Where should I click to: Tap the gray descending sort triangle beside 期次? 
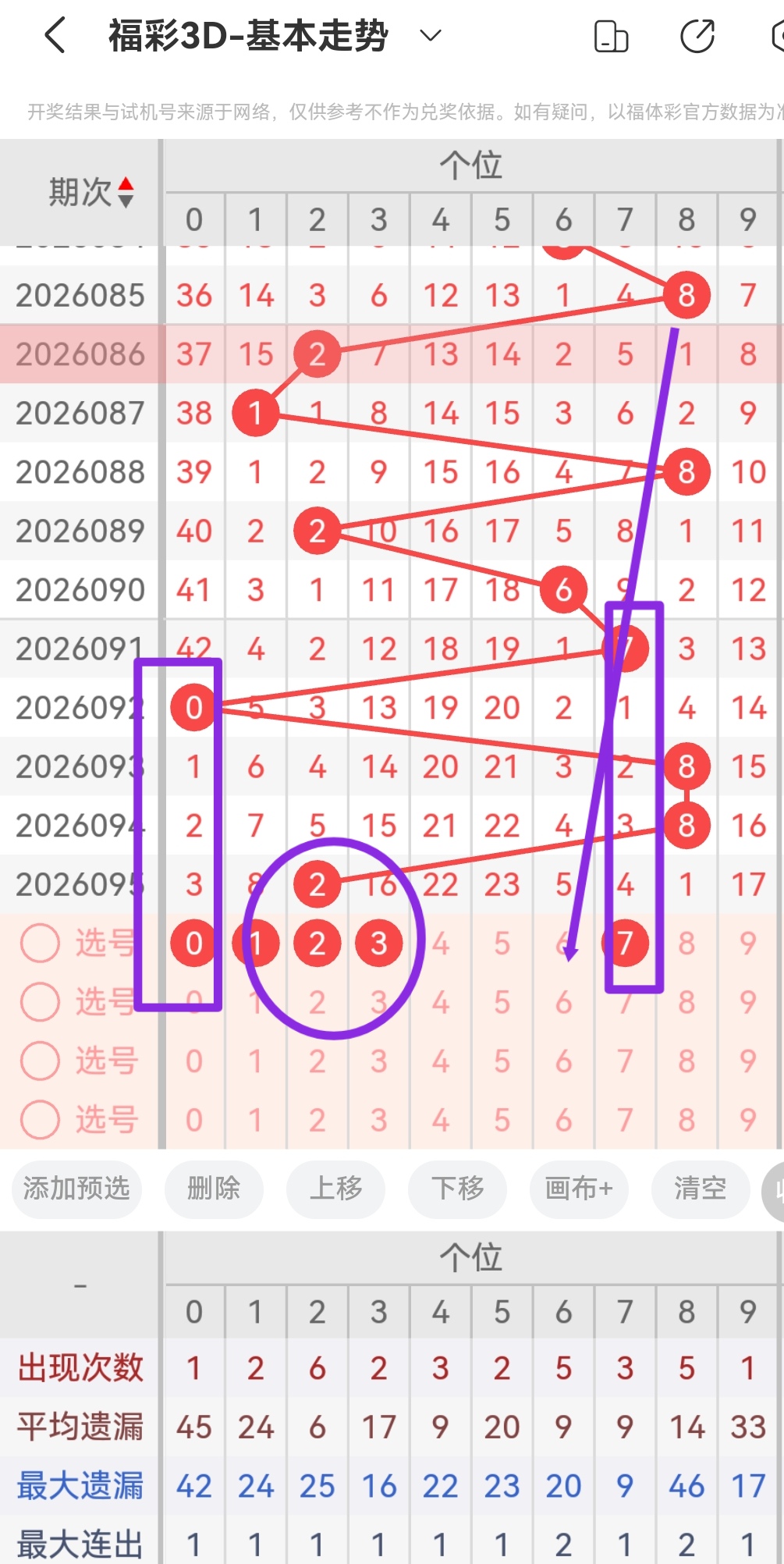tap(126, 202)
